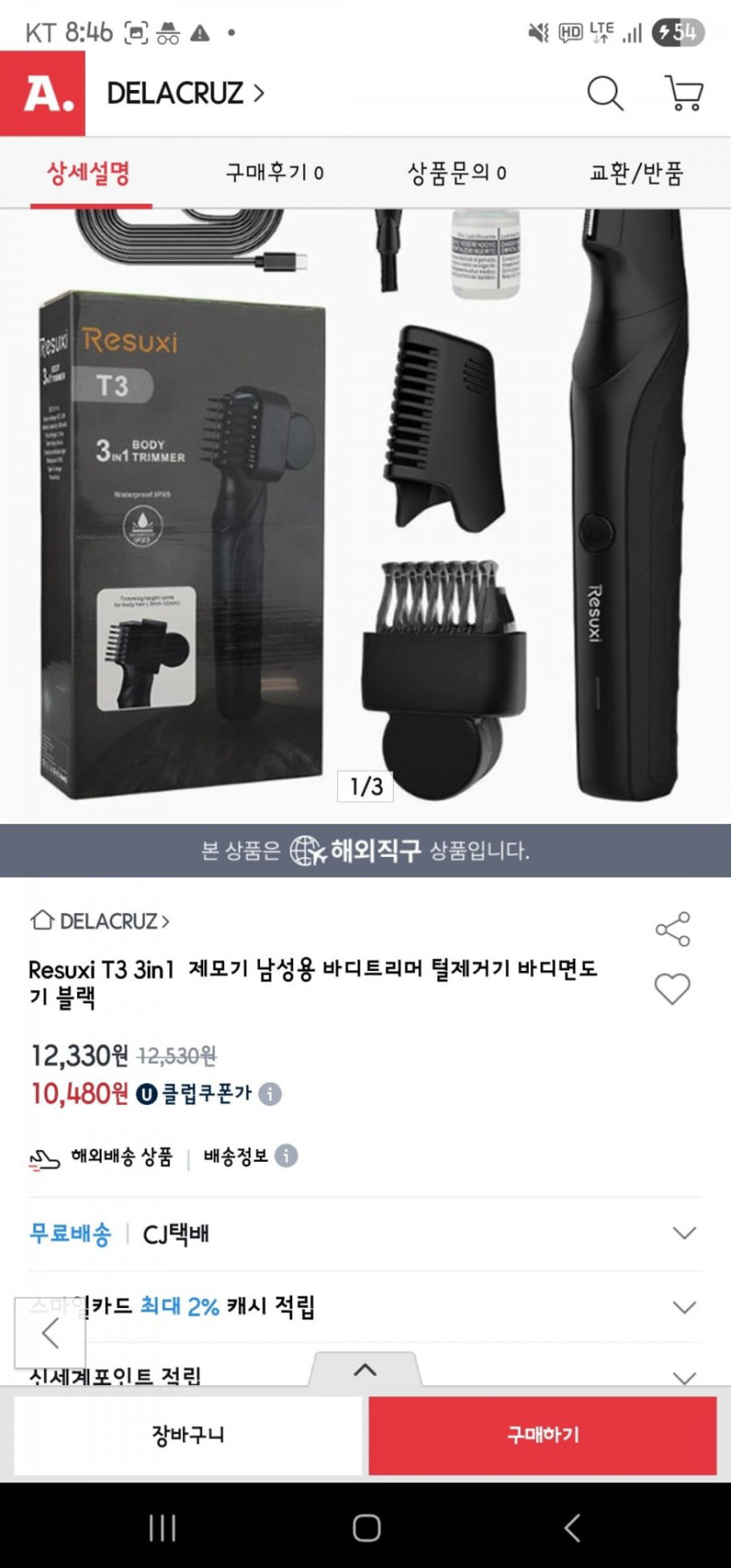Screen dimensions: 731x1568
Task: Open the search icon in the header
Action: (604, 94)
